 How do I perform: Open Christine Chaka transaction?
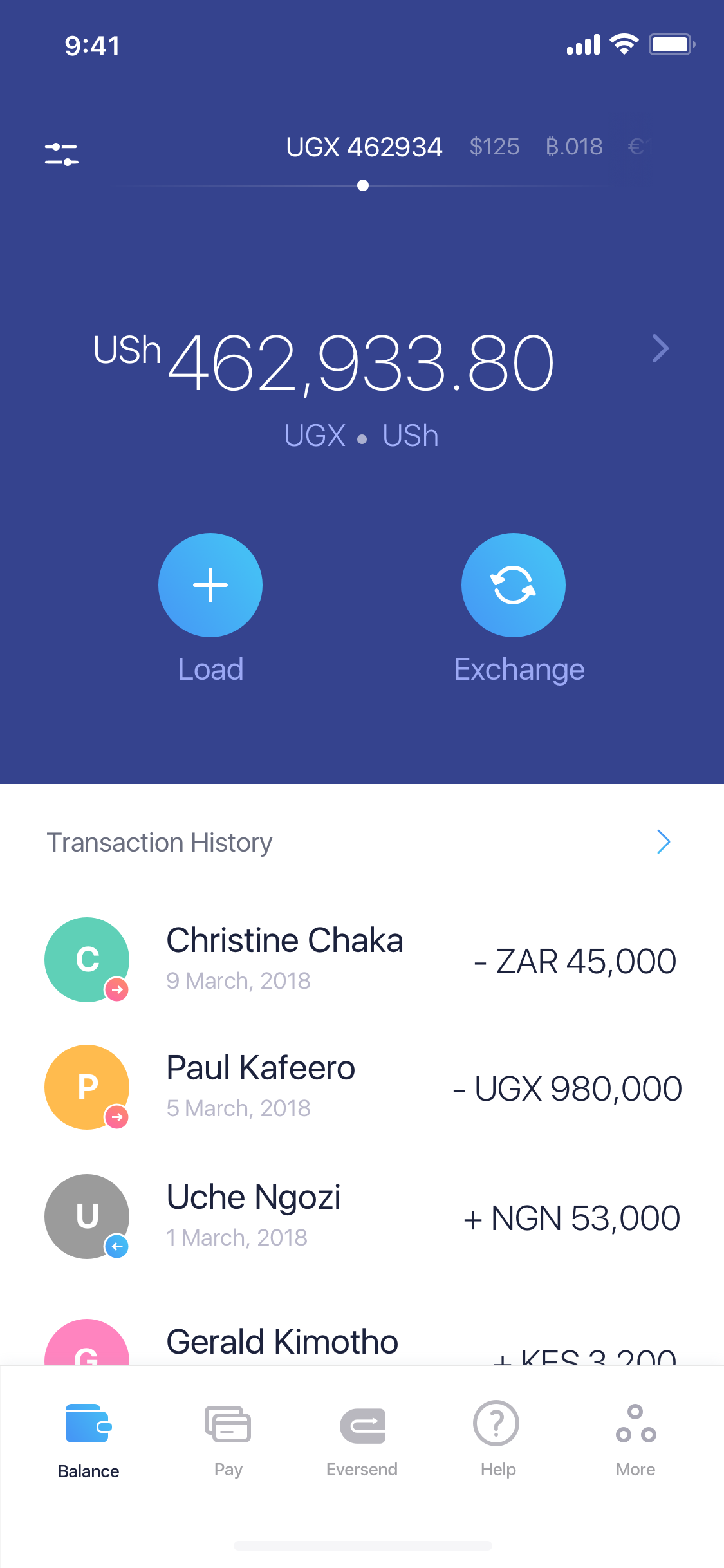tap(360, 960)
